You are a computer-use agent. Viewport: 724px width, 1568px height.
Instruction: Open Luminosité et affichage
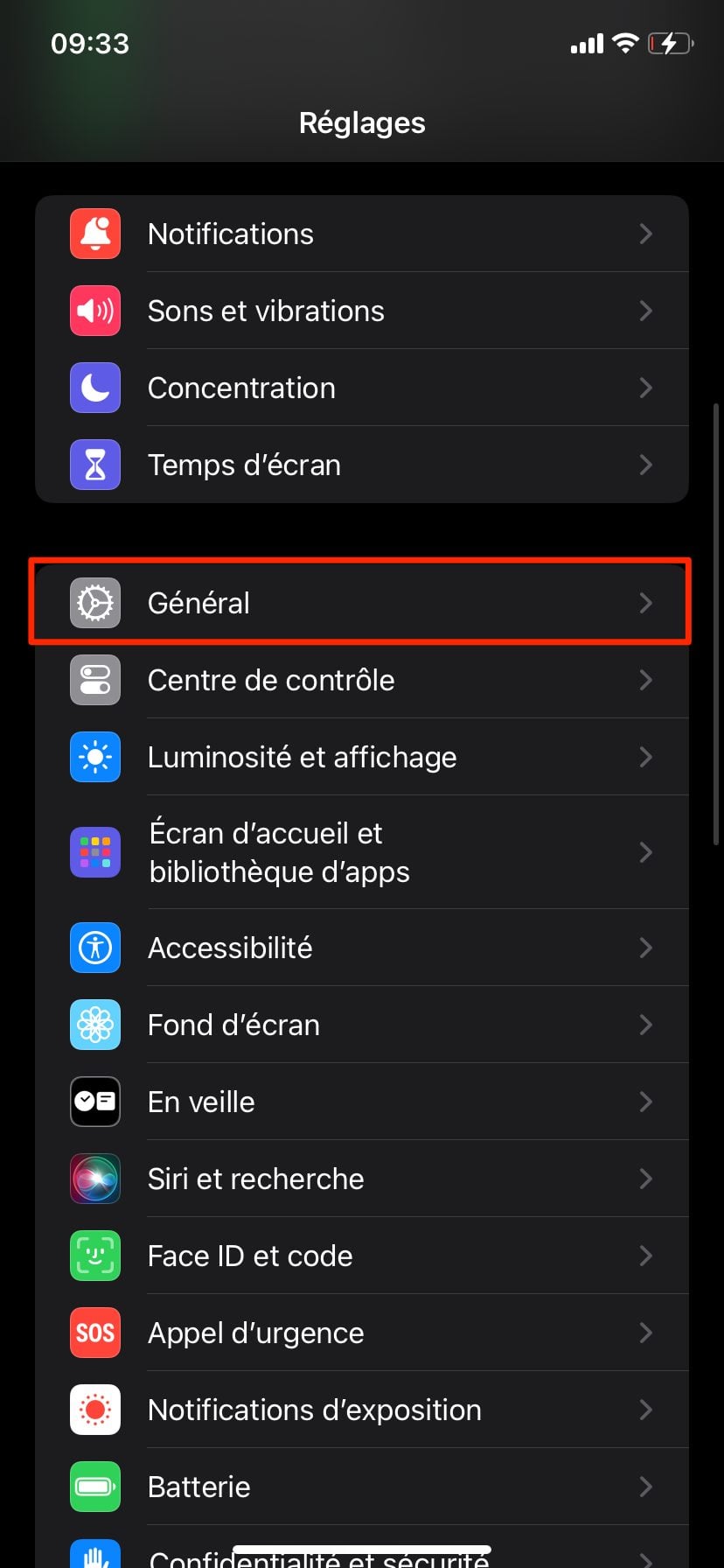point(361,757)
